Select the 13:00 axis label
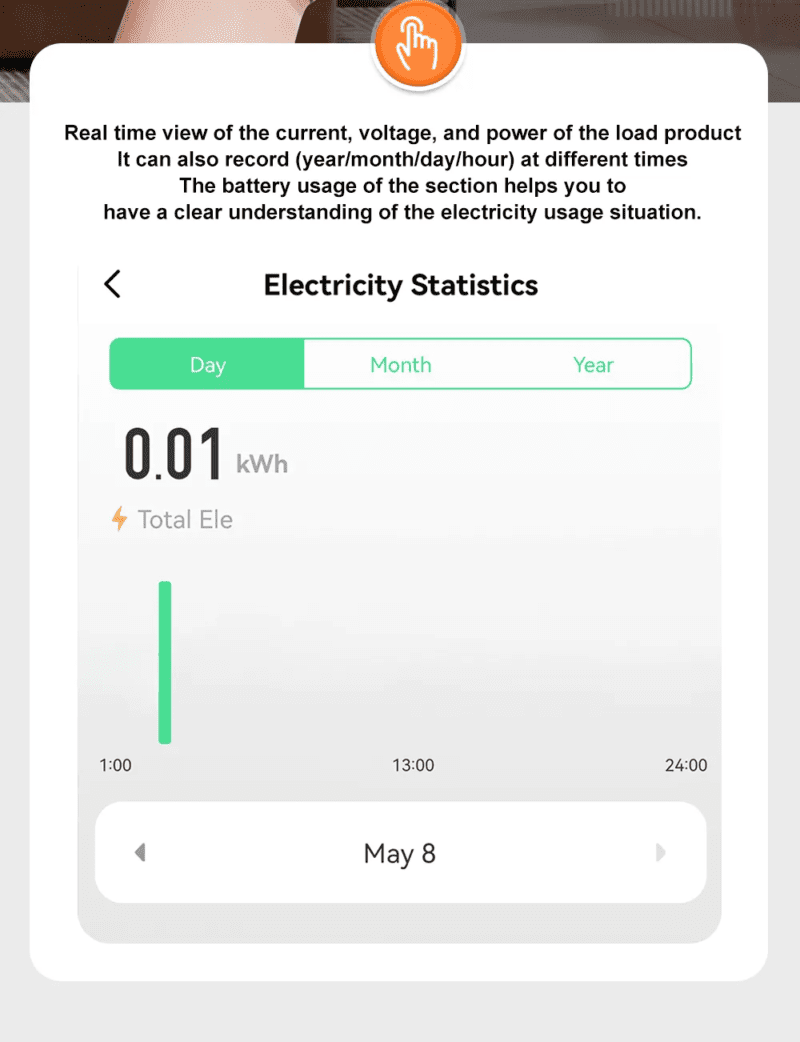Image resolution: width=800 pixels, height=1042 pixels. click(x=413, y=765)
